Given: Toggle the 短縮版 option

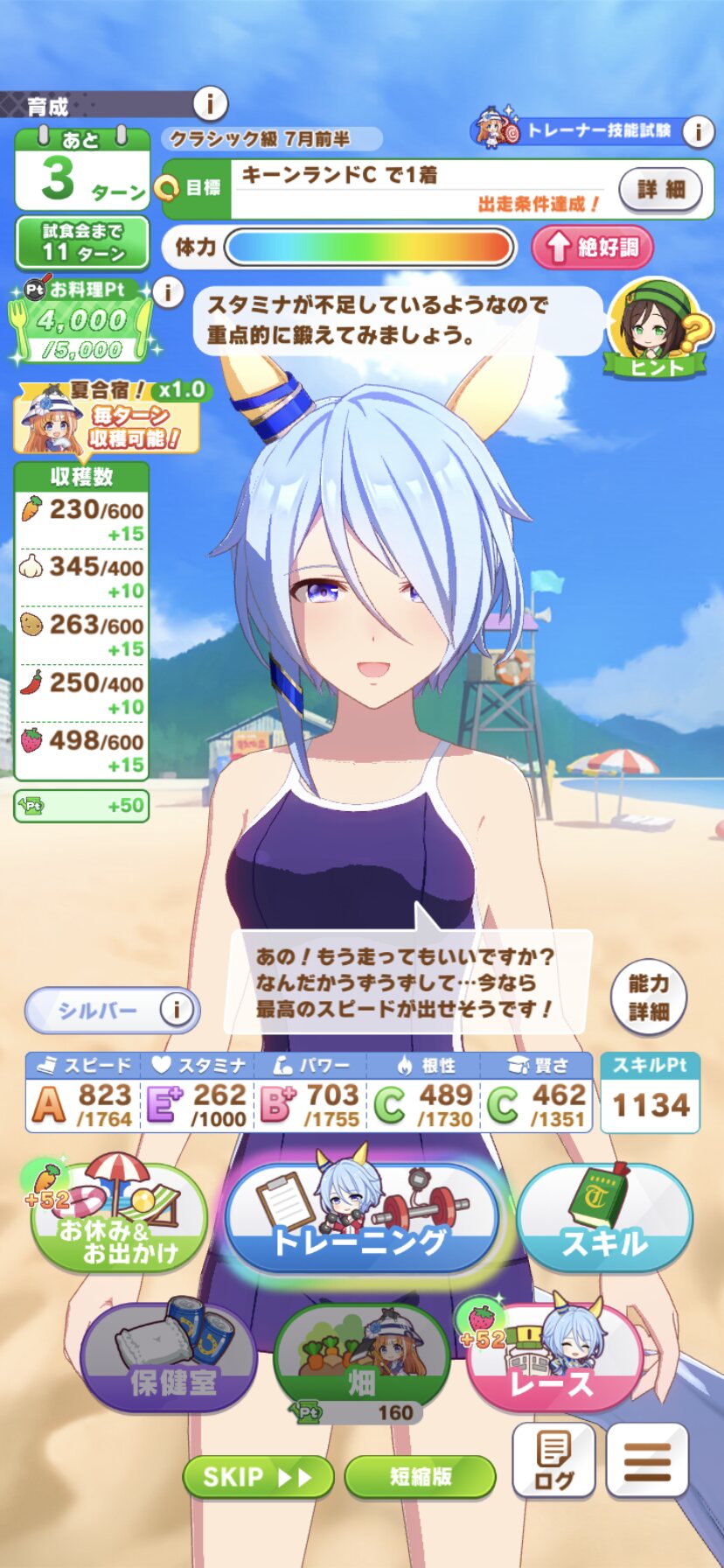Looking at the screenshot, I should 420,1477.
